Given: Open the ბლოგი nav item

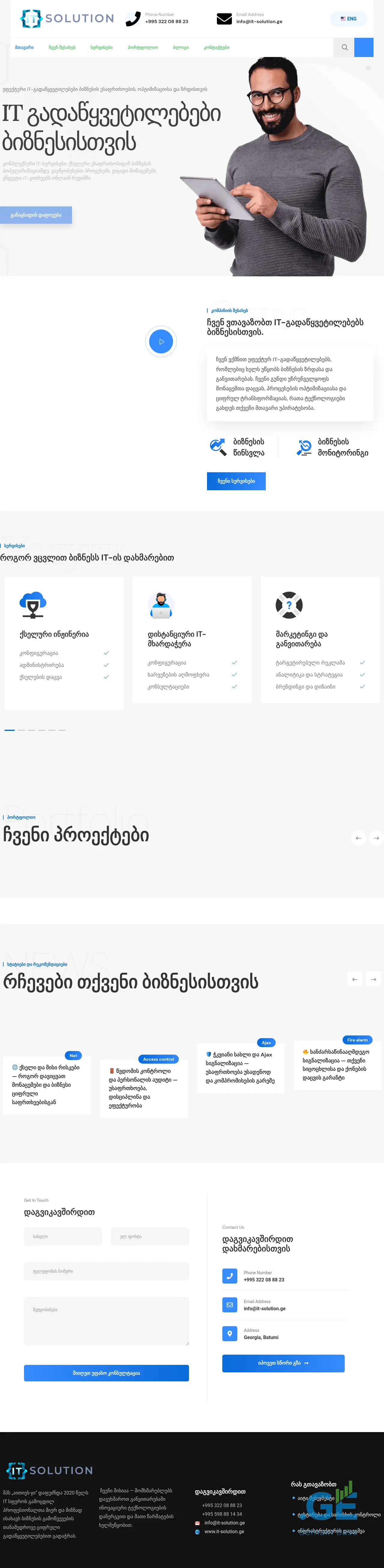Looking at the screenshot, I should coord(180,47).
